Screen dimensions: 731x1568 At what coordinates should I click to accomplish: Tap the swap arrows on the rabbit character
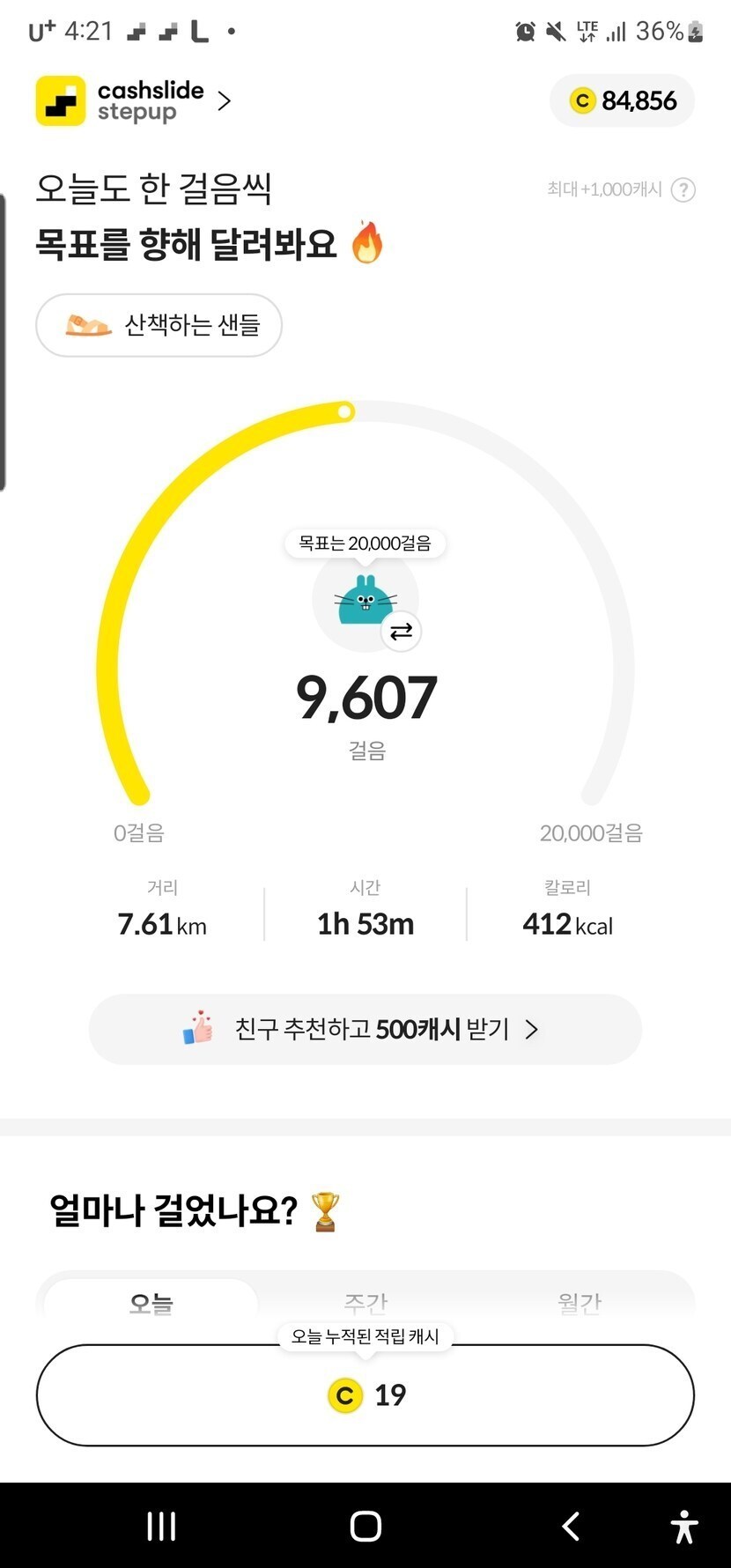pyautogui.click(x=401, y=632)
